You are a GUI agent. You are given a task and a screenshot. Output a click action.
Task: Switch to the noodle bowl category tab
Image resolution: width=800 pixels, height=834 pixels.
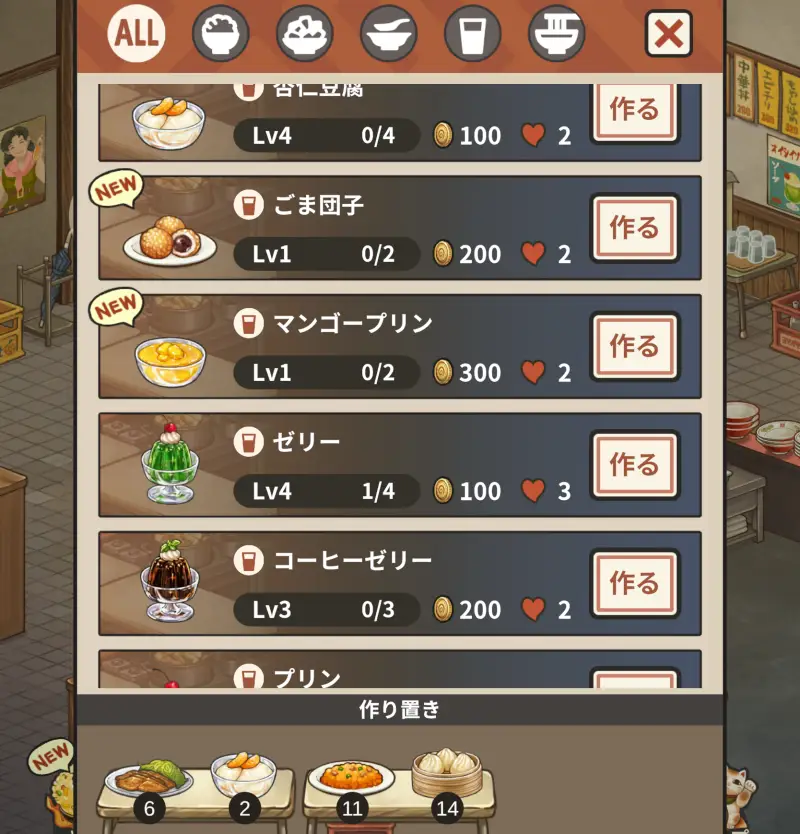click(556, 34)
